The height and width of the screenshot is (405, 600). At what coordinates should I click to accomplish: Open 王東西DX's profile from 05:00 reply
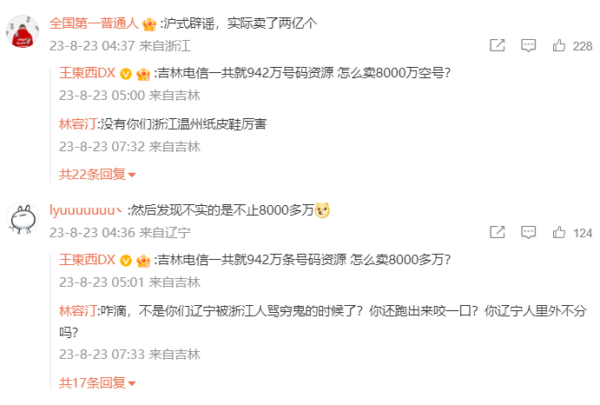[x=90, y=73]
